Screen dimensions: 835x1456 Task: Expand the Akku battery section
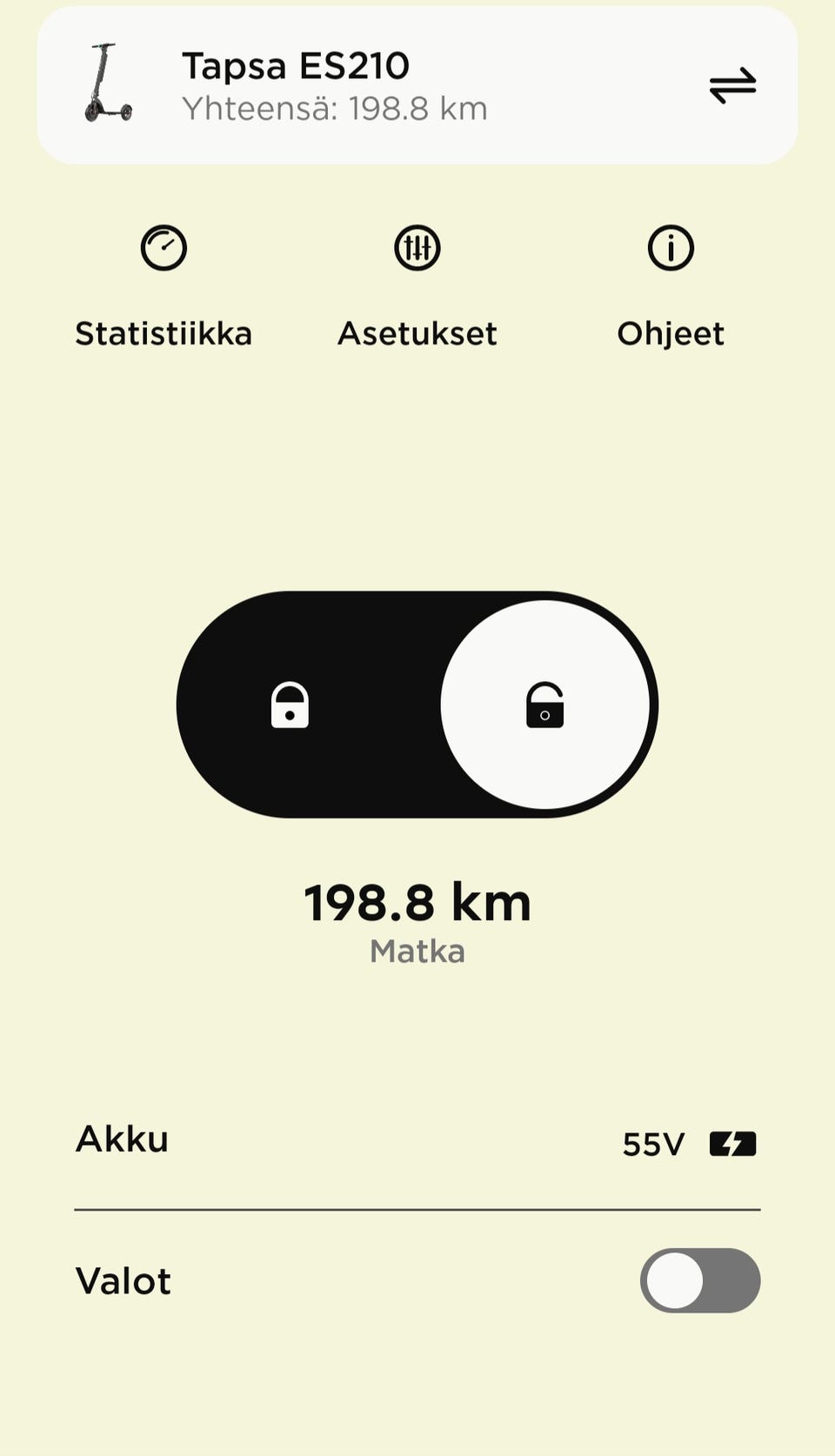tap(122, 1138)
